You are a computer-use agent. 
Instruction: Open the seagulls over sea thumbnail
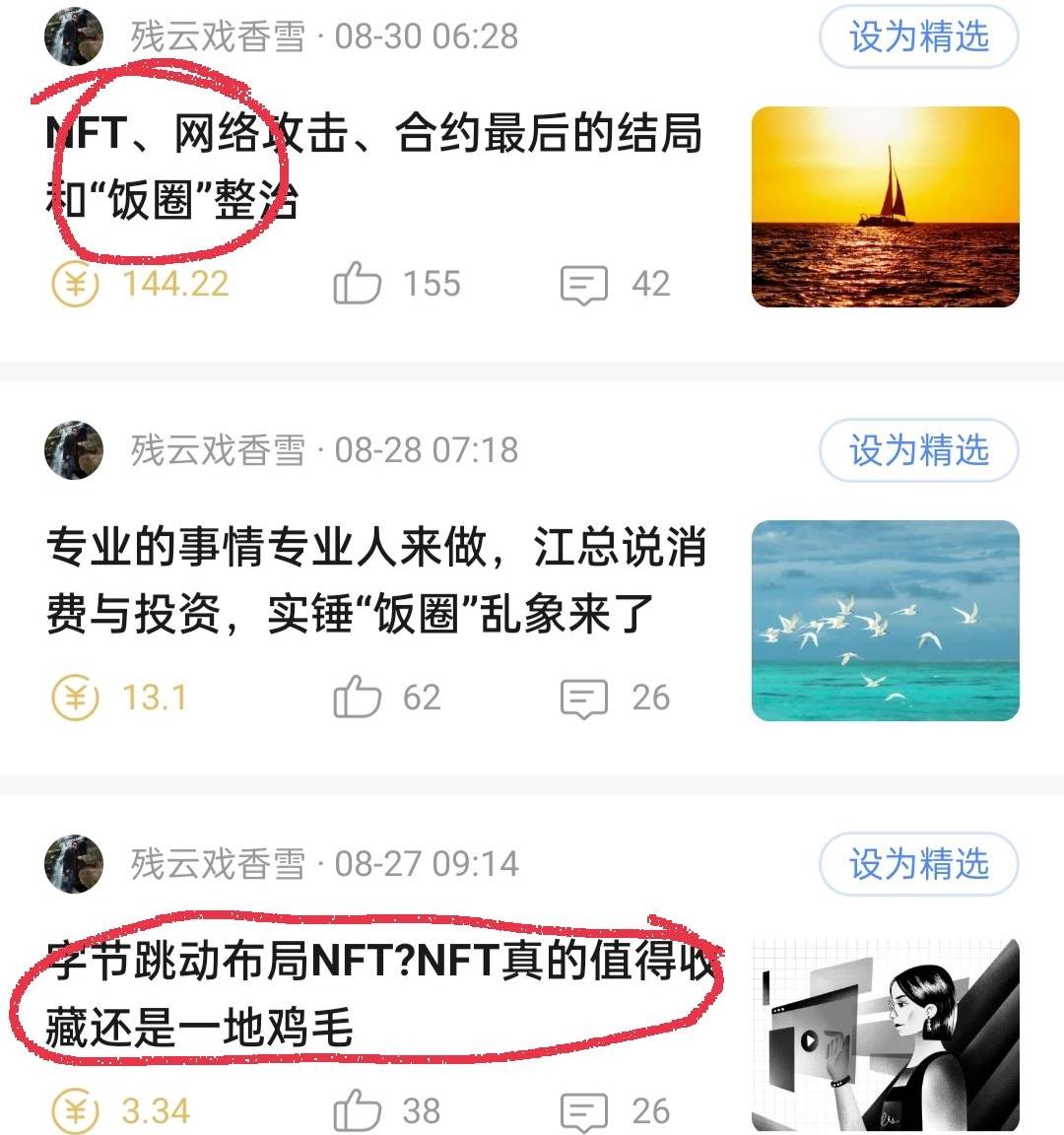pos(885,621)
